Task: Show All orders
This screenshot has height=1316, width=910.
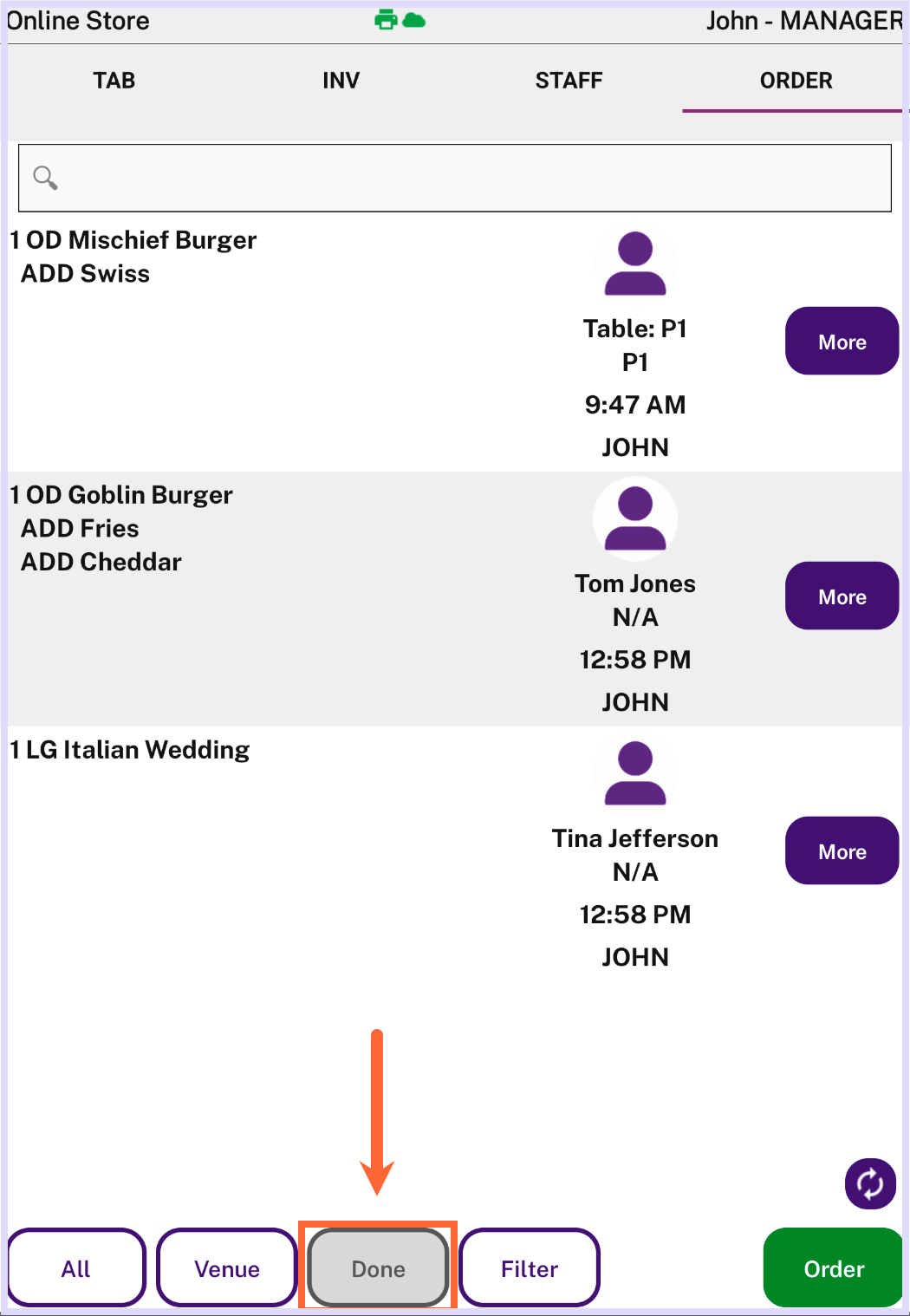Action: tap(76, 1268)
